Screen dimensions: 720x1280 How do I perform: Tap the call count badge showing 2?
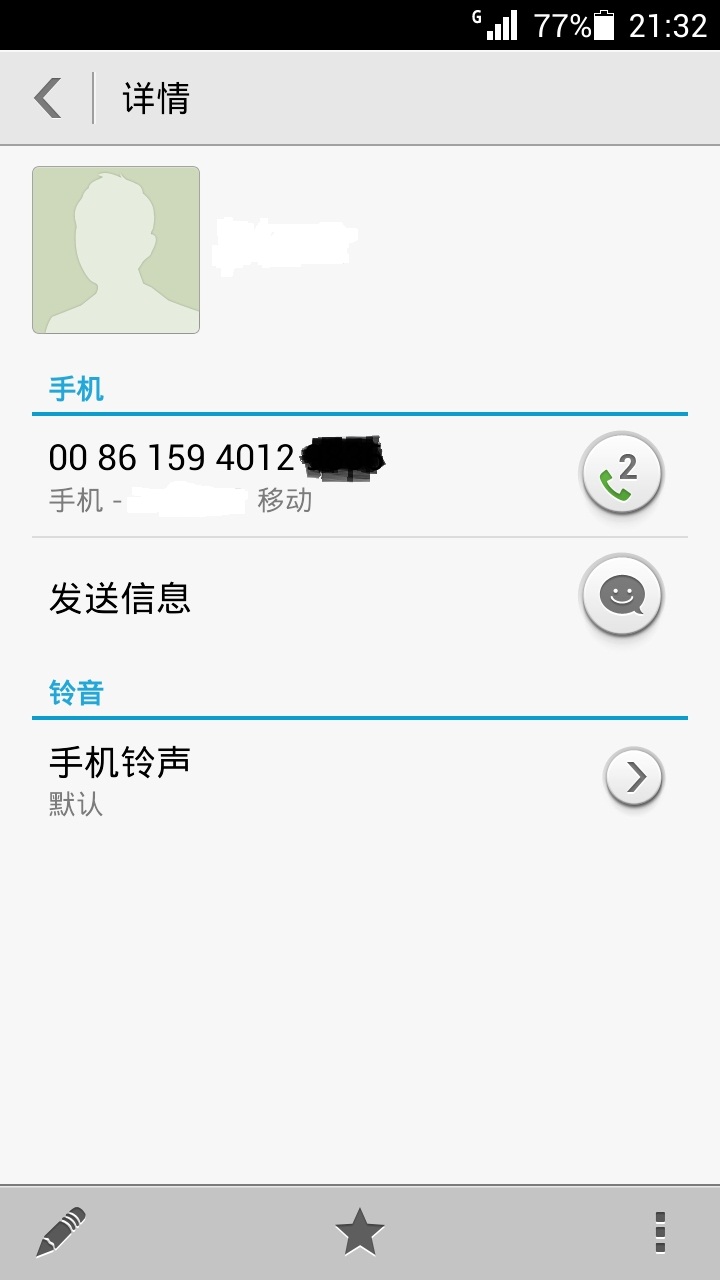[x=630, y=462]
